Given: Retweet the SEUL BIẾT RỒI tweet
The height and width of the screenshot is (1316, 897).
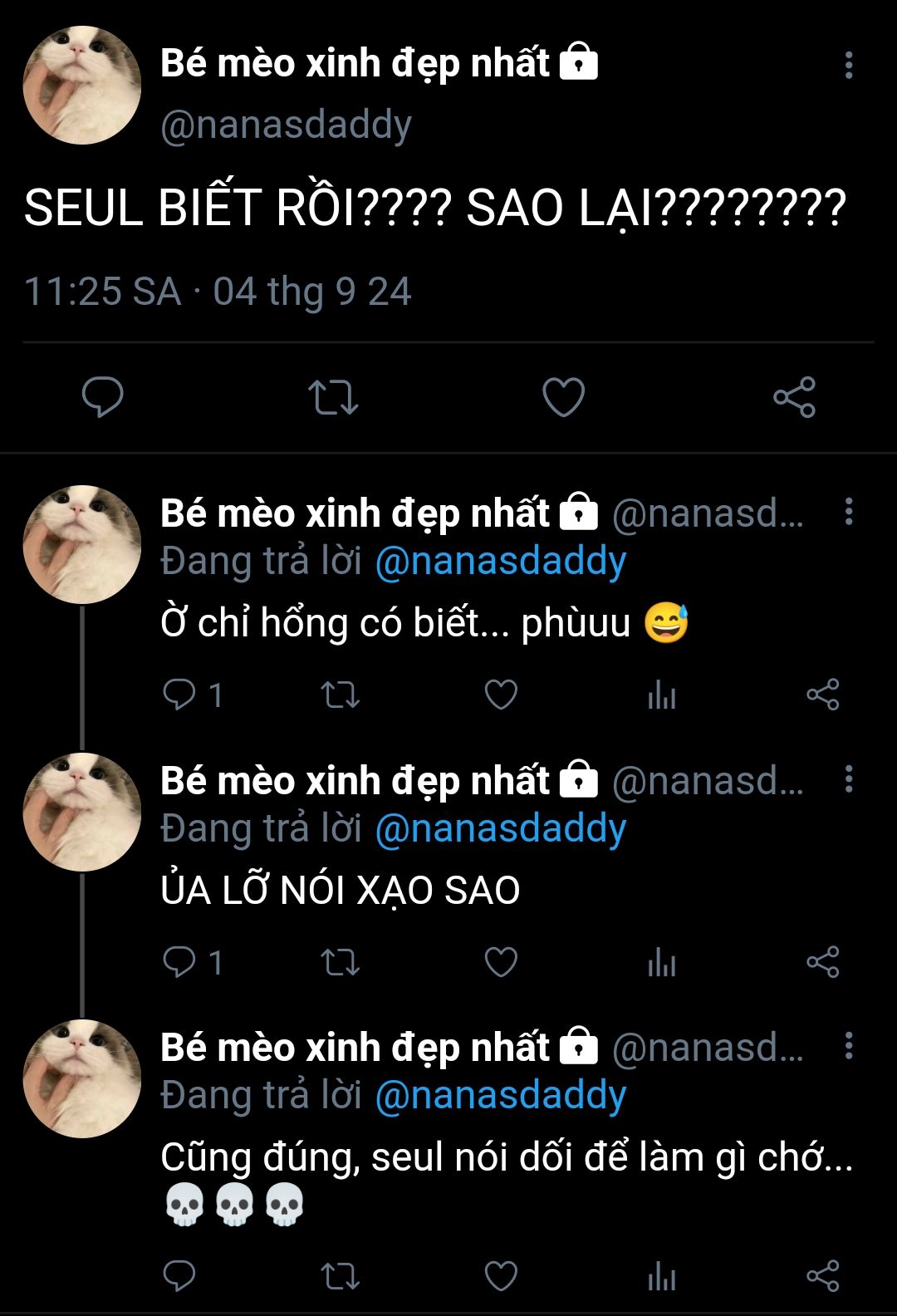Looking at the screenshot, I should [333, 397].
